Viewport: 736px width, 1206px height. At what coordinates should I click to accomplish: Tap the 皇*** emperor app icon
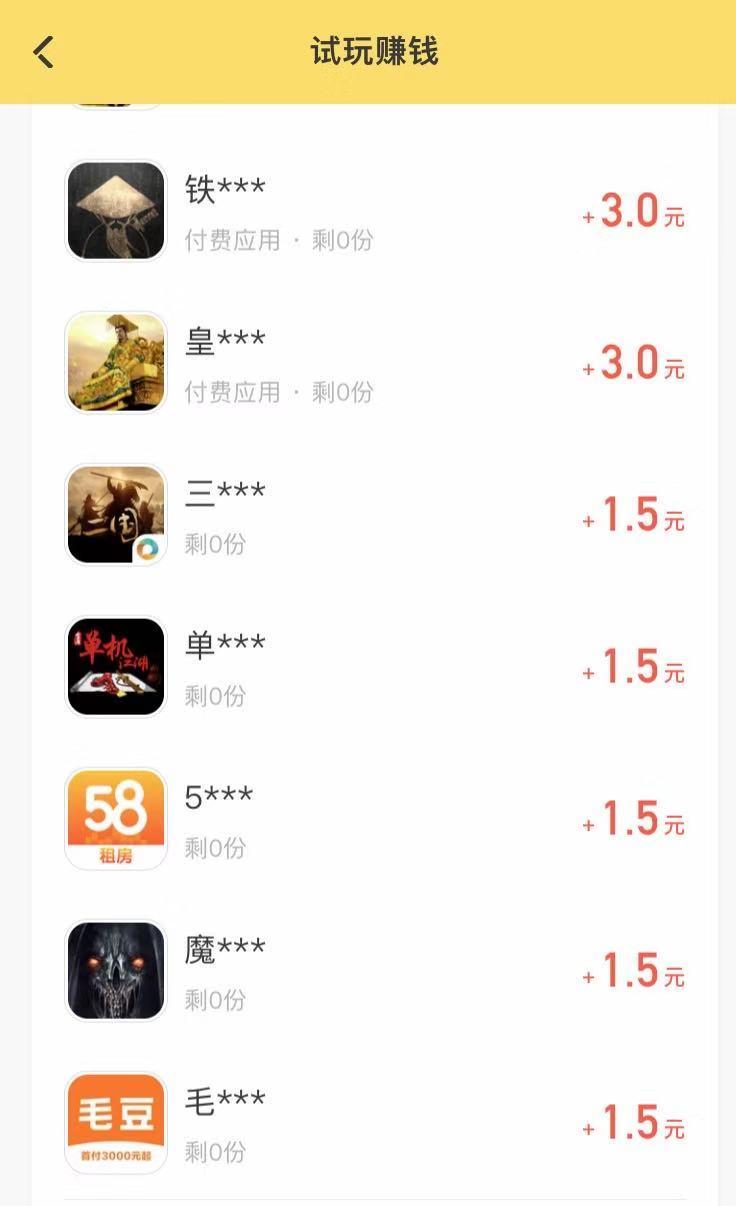pos(115,363)
